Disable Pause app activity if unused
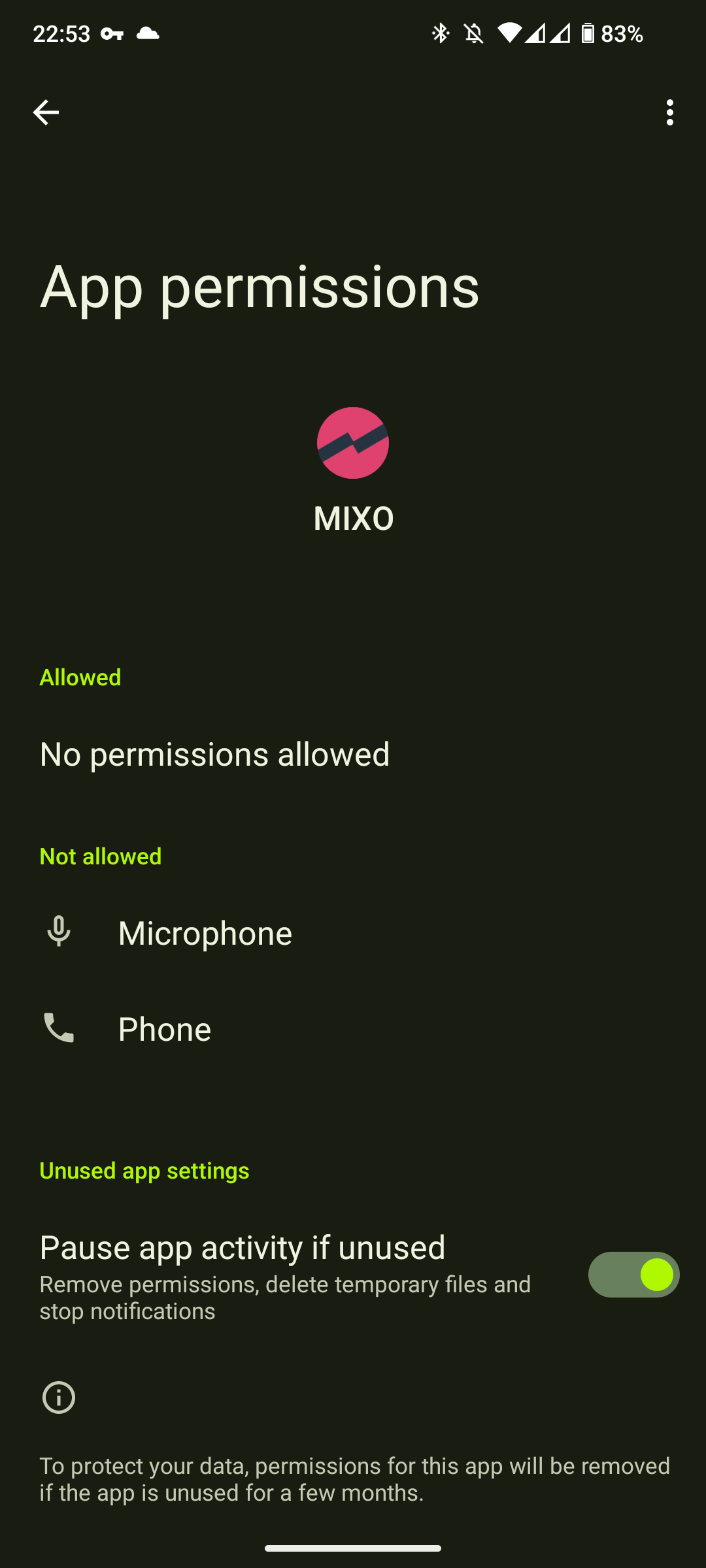Screen dimensions: 706x1568 tap(633, 1275)
